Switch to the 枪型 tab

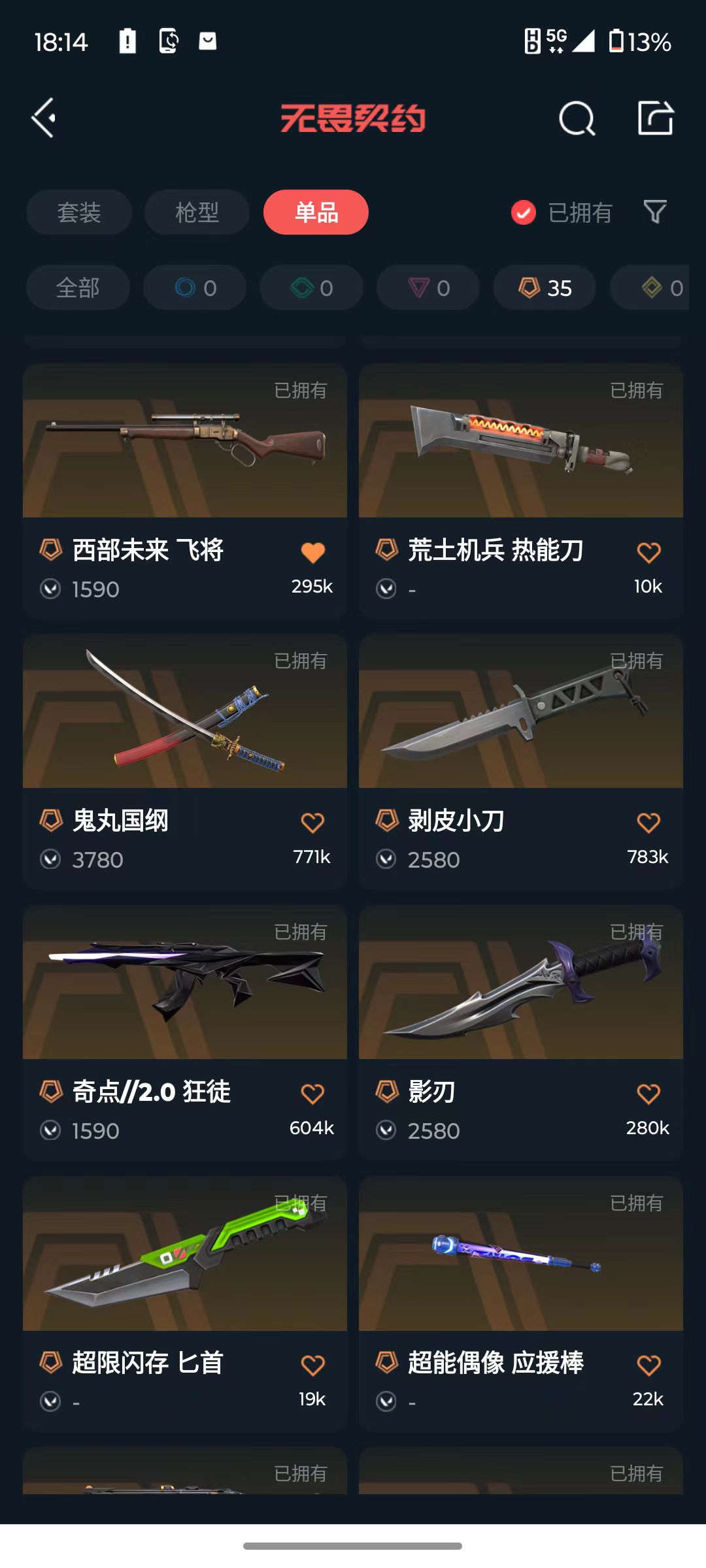(197, 212)
